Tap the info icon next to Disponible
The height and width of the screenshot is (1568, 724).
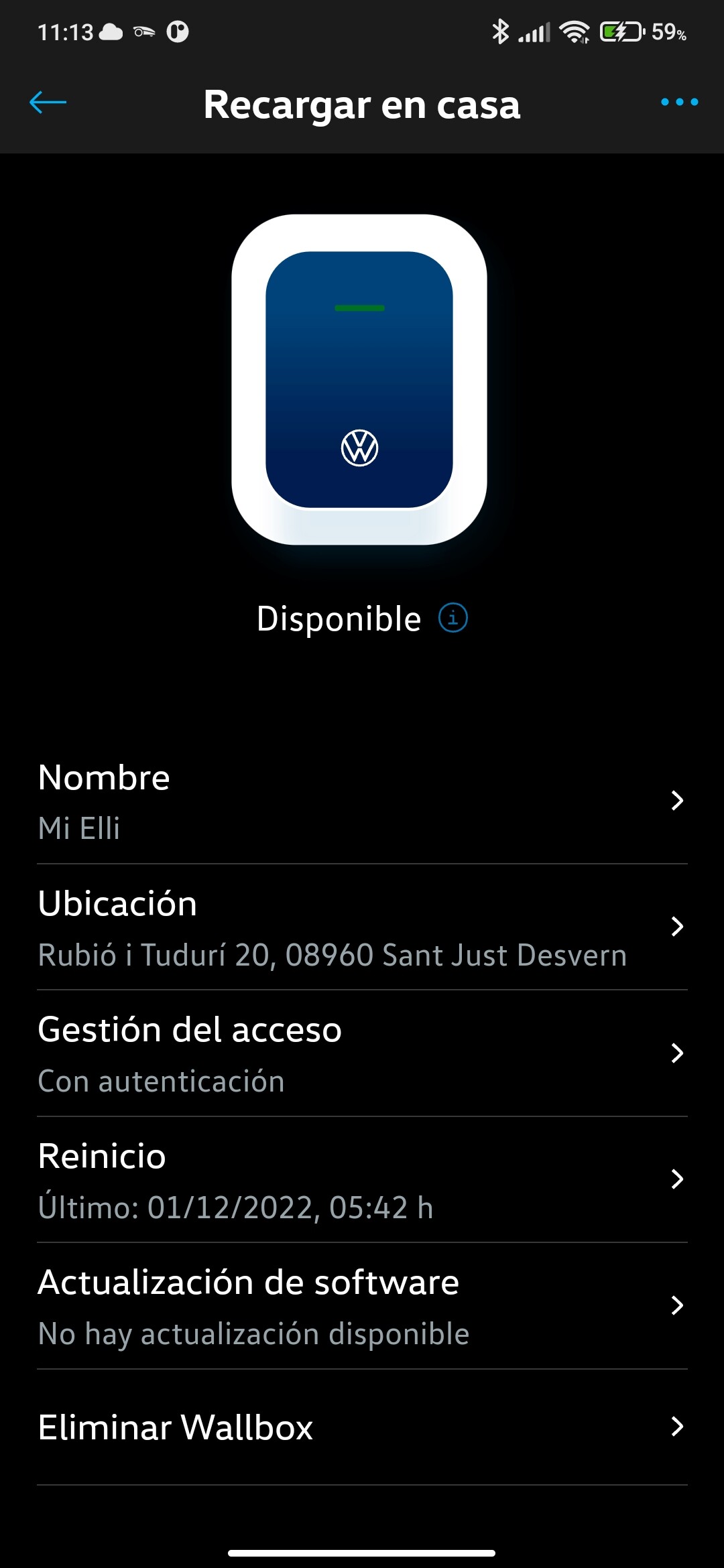tap(453, 618)
